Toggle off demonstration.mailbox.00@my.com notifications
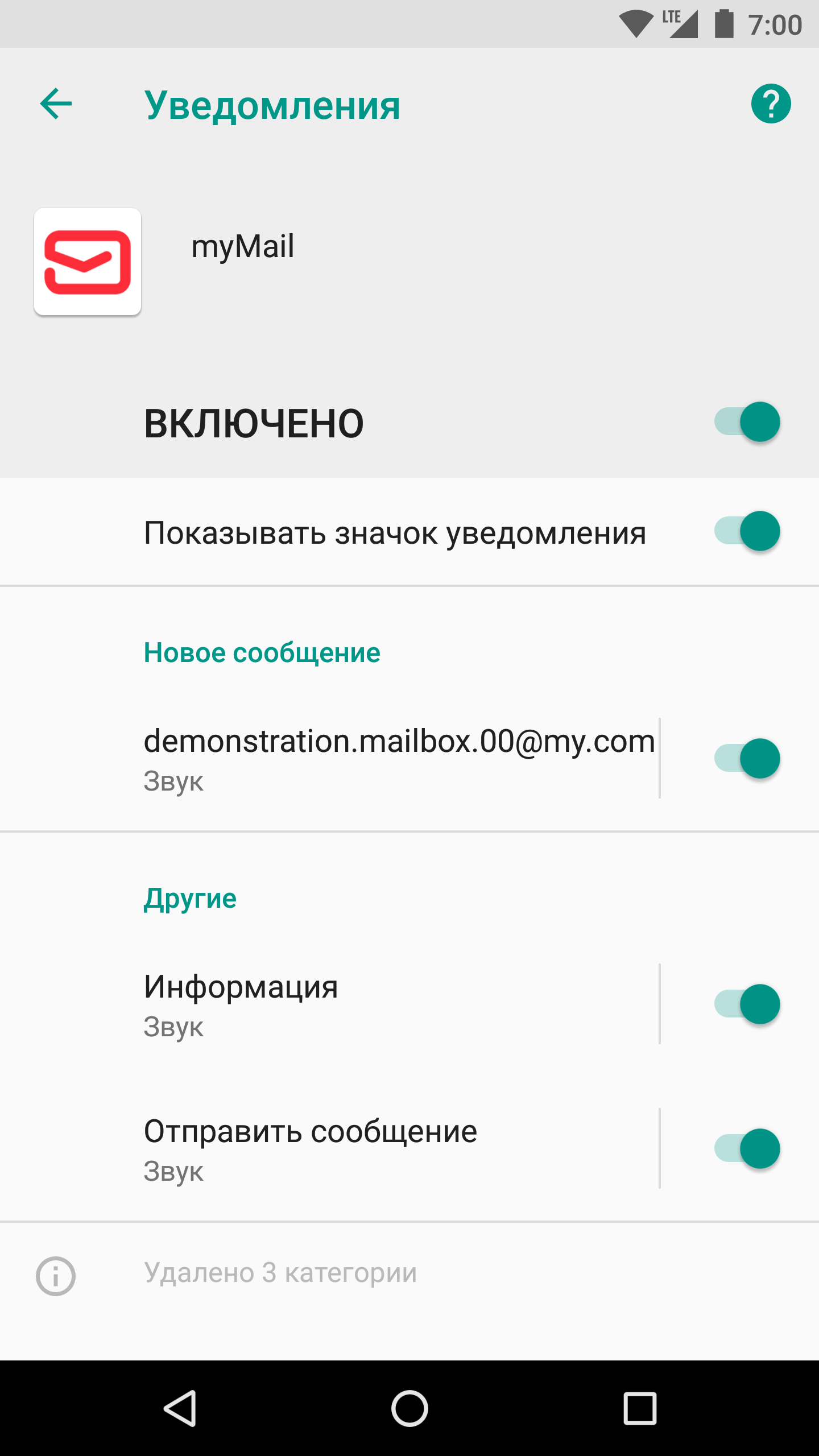The image size is (819, 1456). click(747, 758)
